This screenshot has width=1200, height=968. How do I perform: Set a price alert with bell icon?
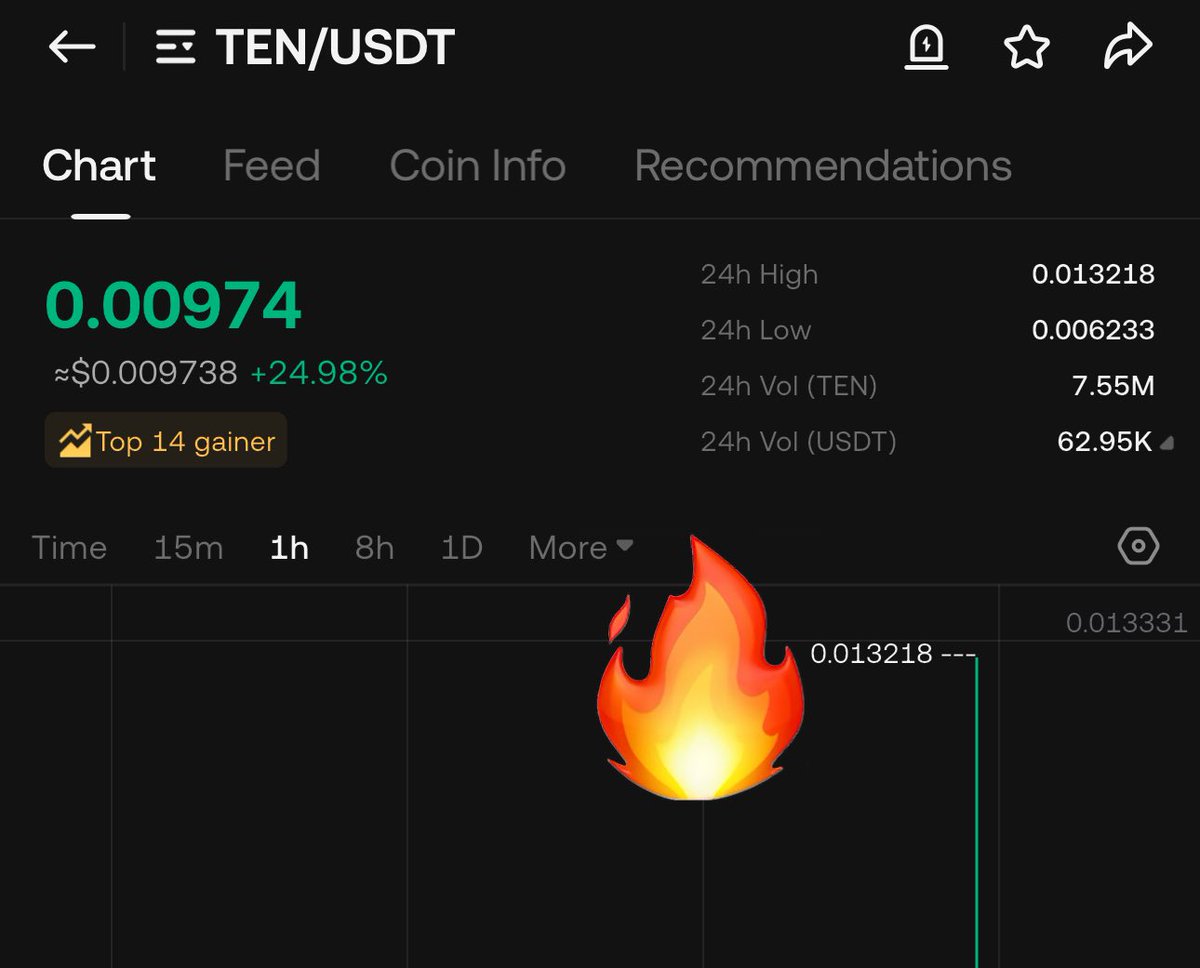click(926, 47)
